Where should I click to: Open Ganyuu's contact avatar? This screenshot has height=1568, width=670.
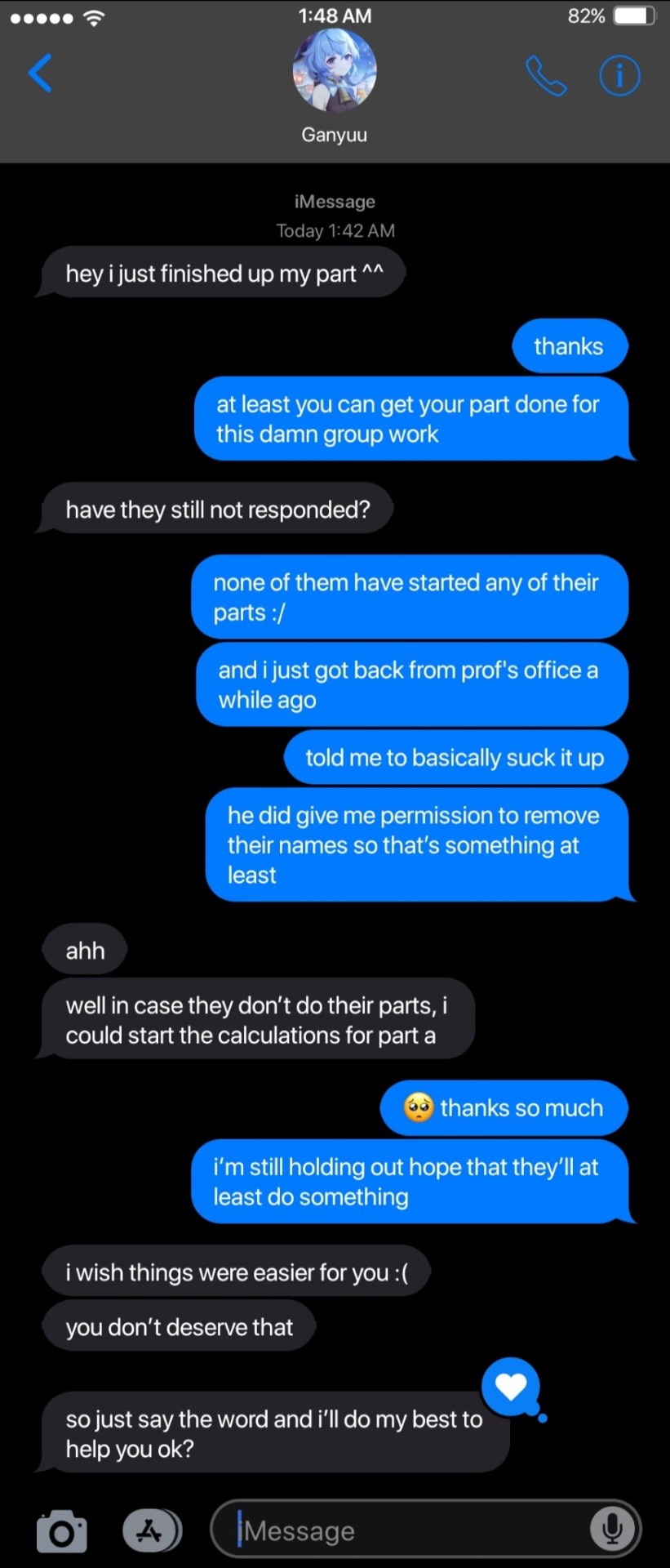[335, 72]
